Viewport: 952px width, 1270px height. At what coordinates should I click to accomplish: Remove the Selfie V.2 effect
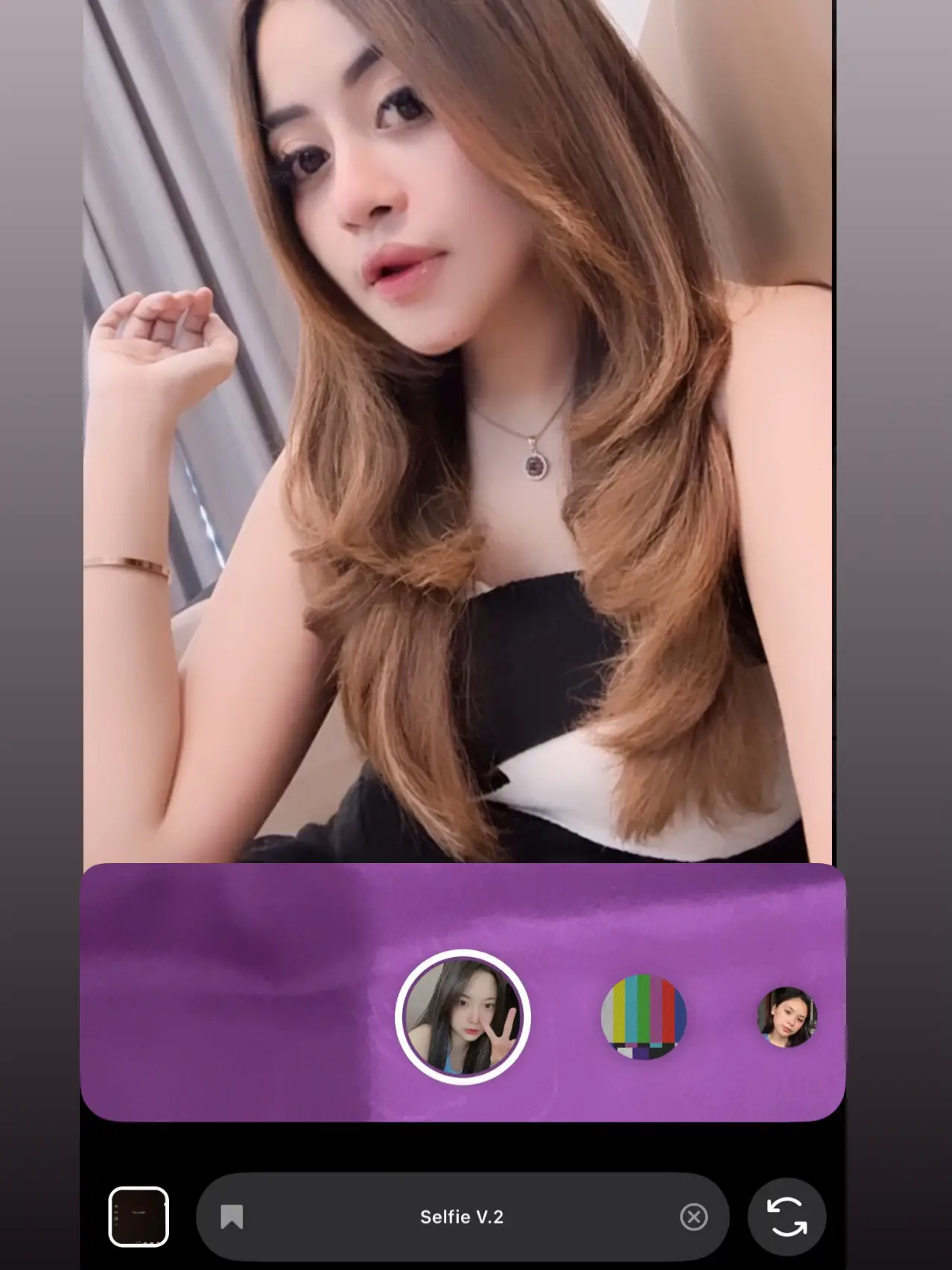[x=694, y=1217]
